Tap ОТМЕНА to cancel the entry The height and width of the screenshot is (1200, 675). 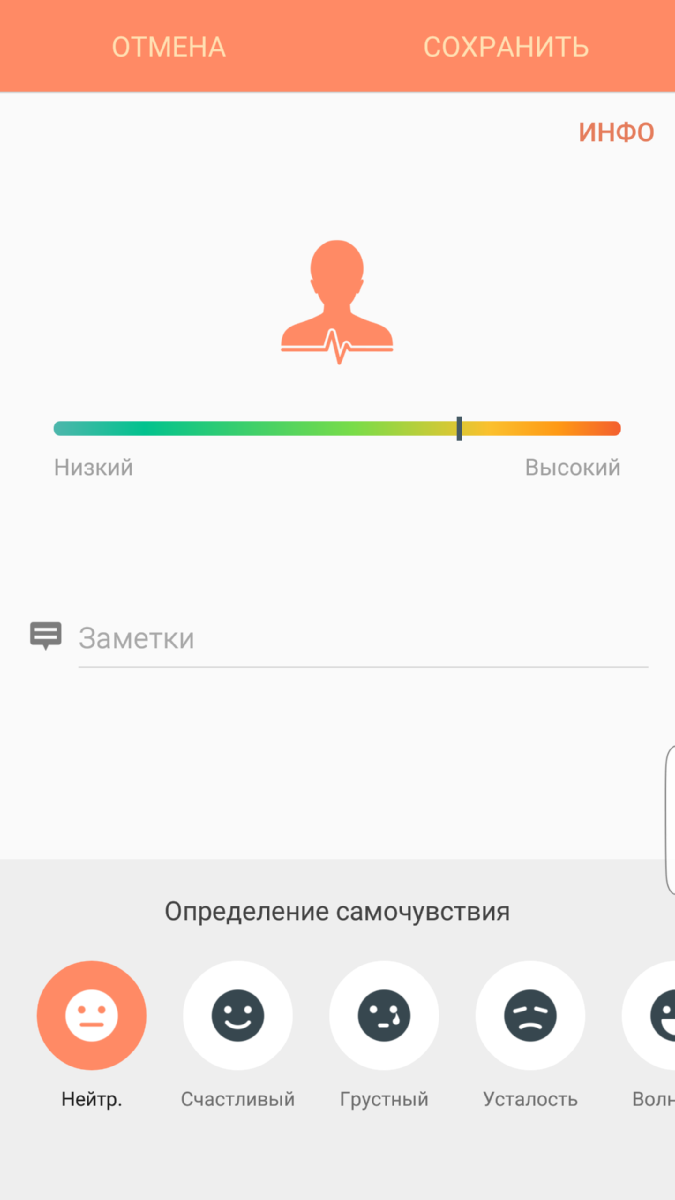point(168,47)
